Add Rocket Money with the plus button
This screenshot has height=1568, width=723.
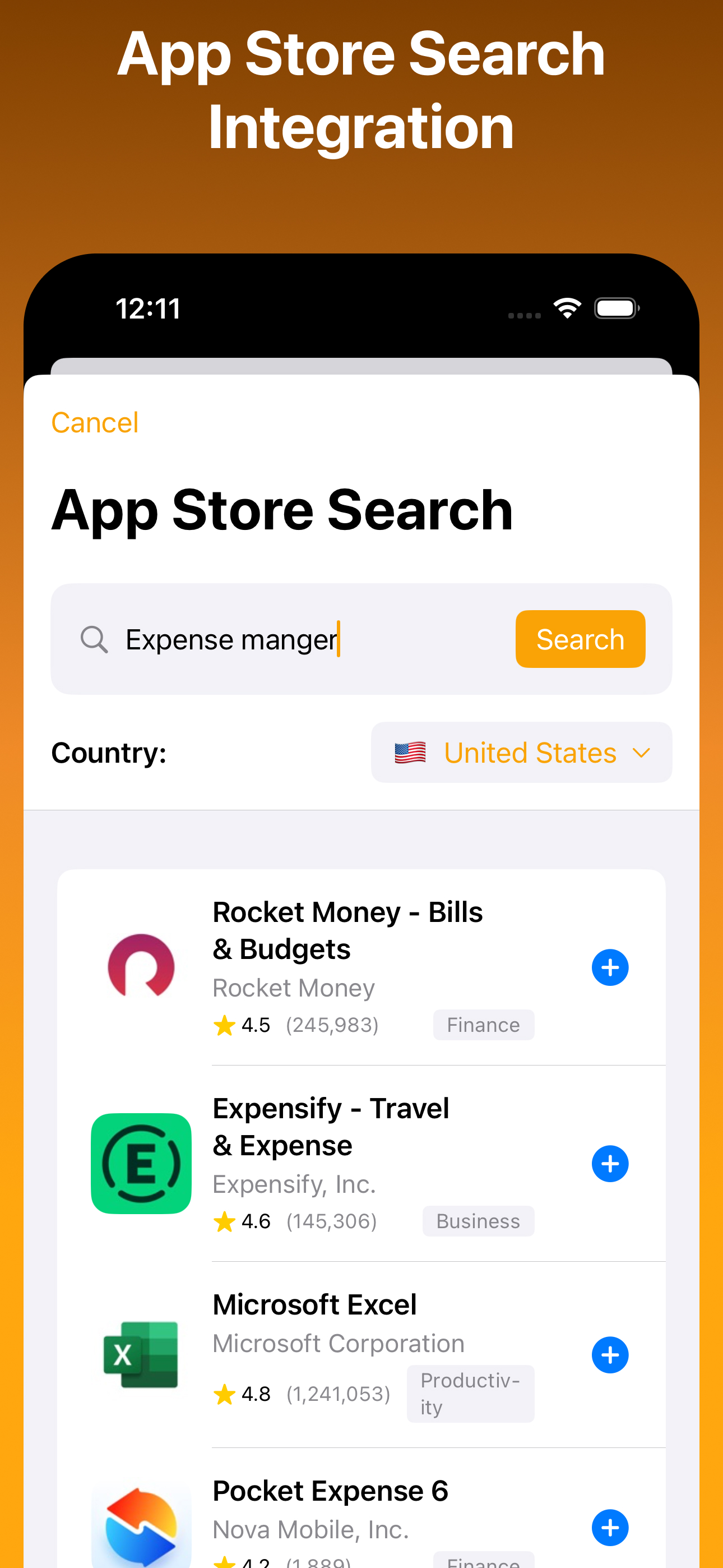[x=610, y=967]
